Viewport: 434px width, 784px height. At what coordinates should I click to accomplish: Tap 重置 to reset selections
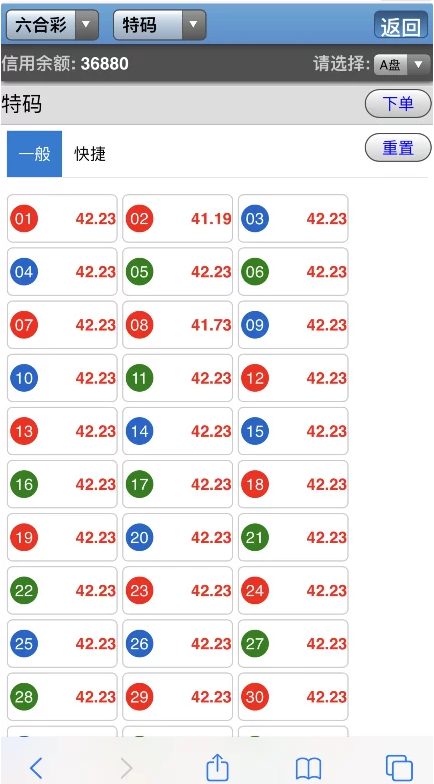point(398,148)
